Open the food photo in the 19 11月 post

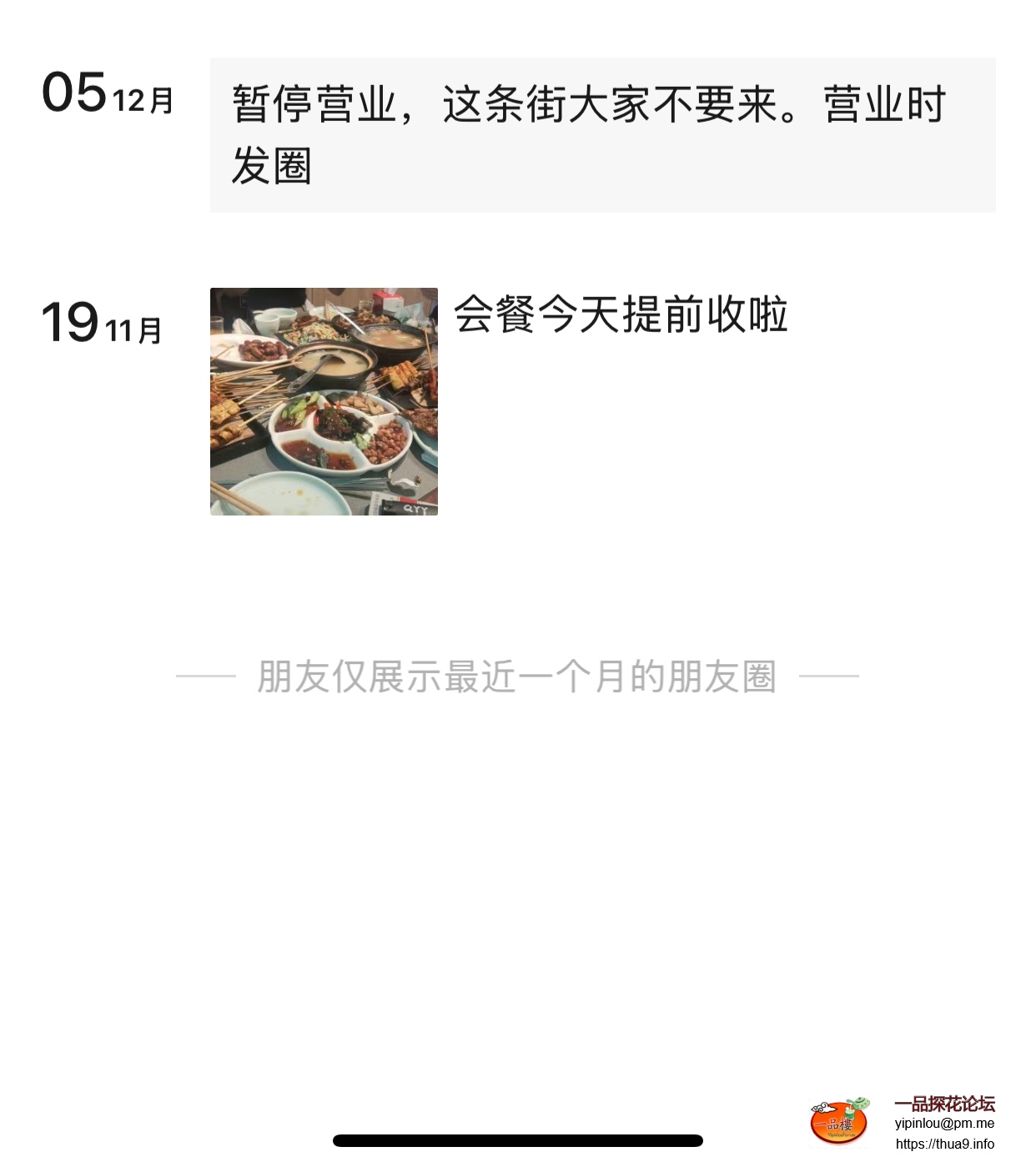tap(324, 401)
